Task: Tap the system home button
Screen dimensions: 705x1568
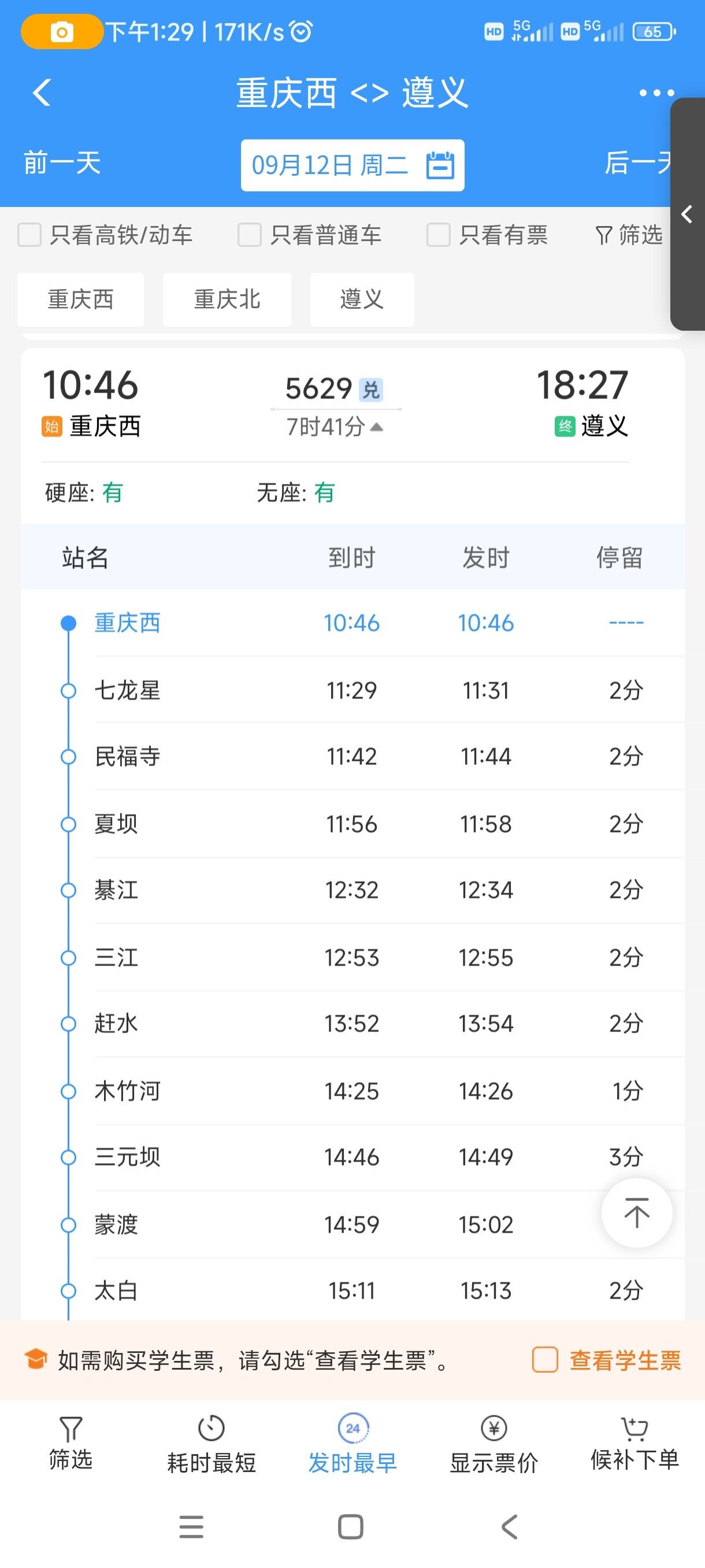Action: pyautogui.click(x=350, y=1526)
